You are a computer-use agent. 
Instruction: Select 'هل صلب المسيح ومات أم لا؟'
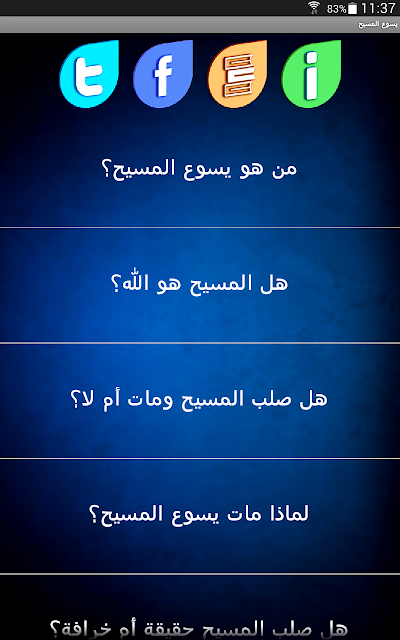coord(200,401)
